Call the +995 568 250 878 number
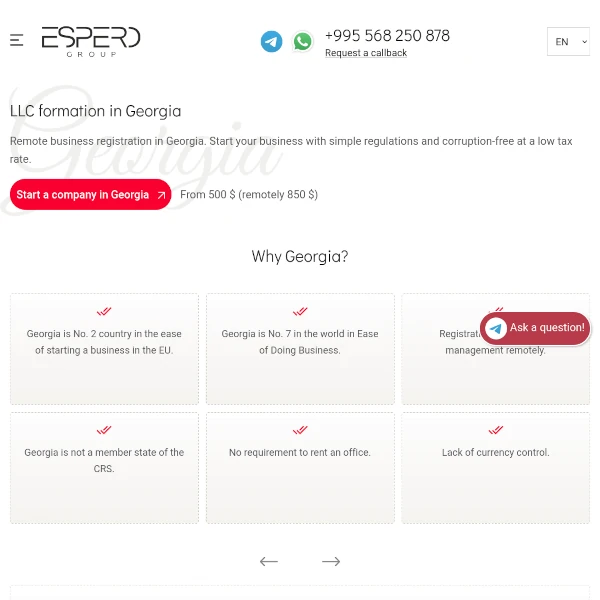The width and height of the screenshot is (600, 600). [387, 35]
